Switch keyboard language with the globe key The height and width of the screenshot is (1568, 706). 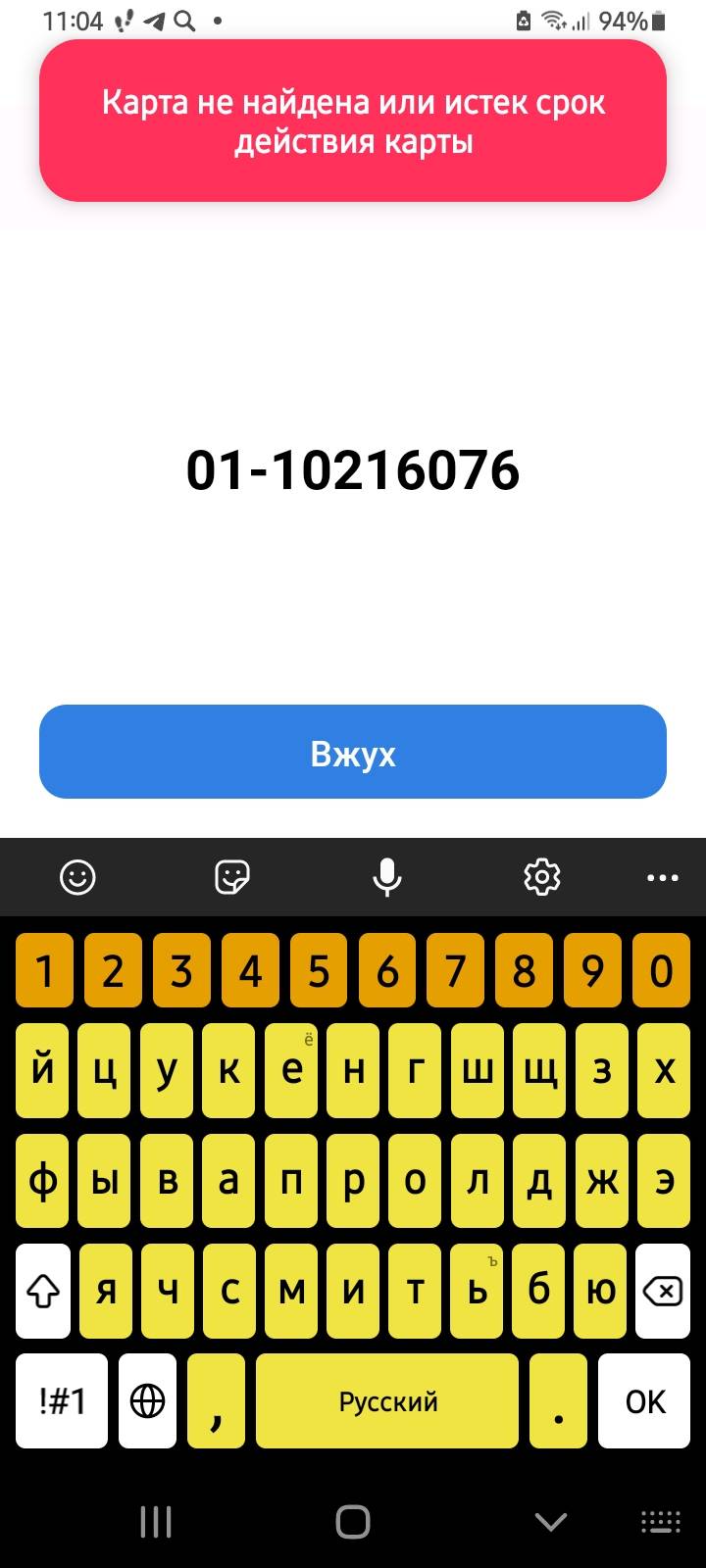pos(148,1401)
